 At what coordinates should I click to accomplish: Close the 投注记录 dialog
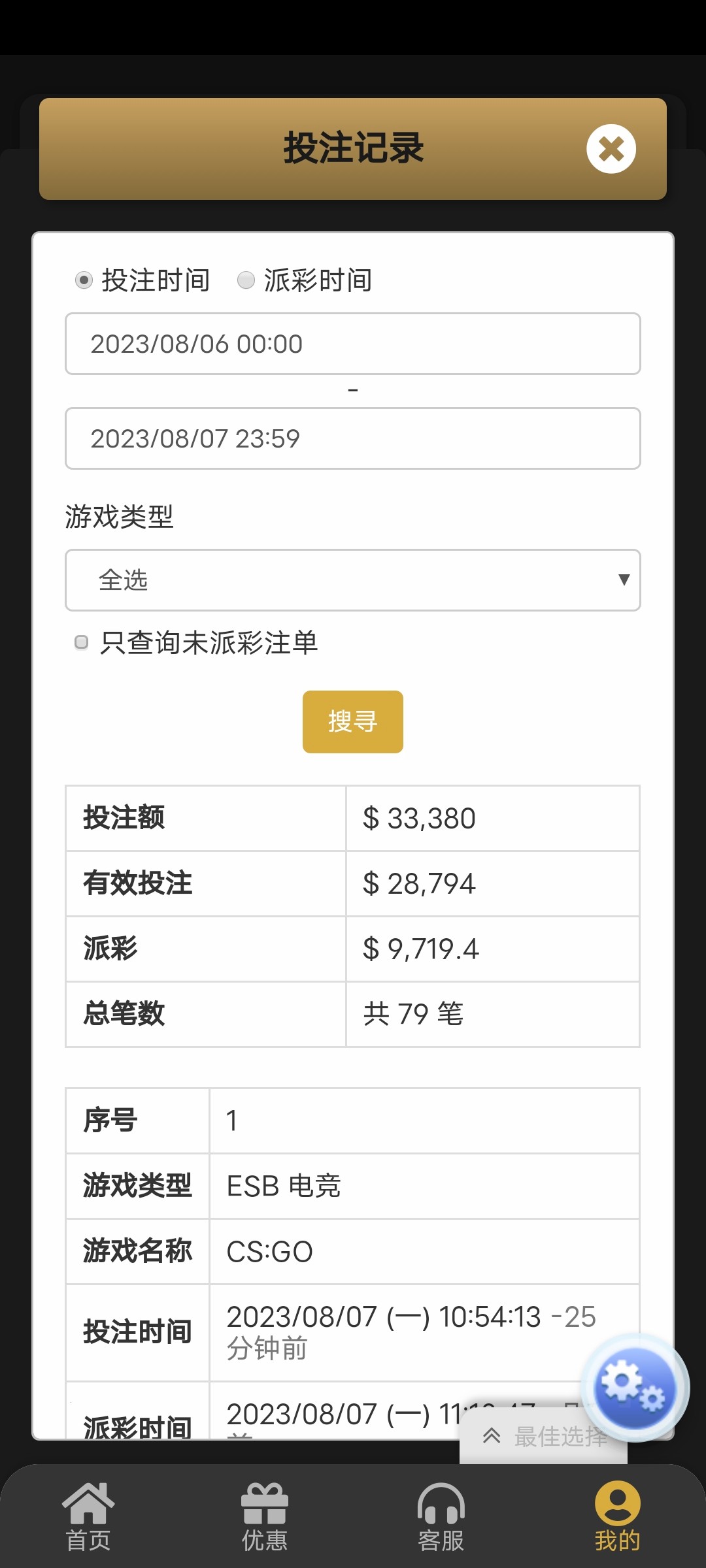pyautogui.click(x=611, y=149)
